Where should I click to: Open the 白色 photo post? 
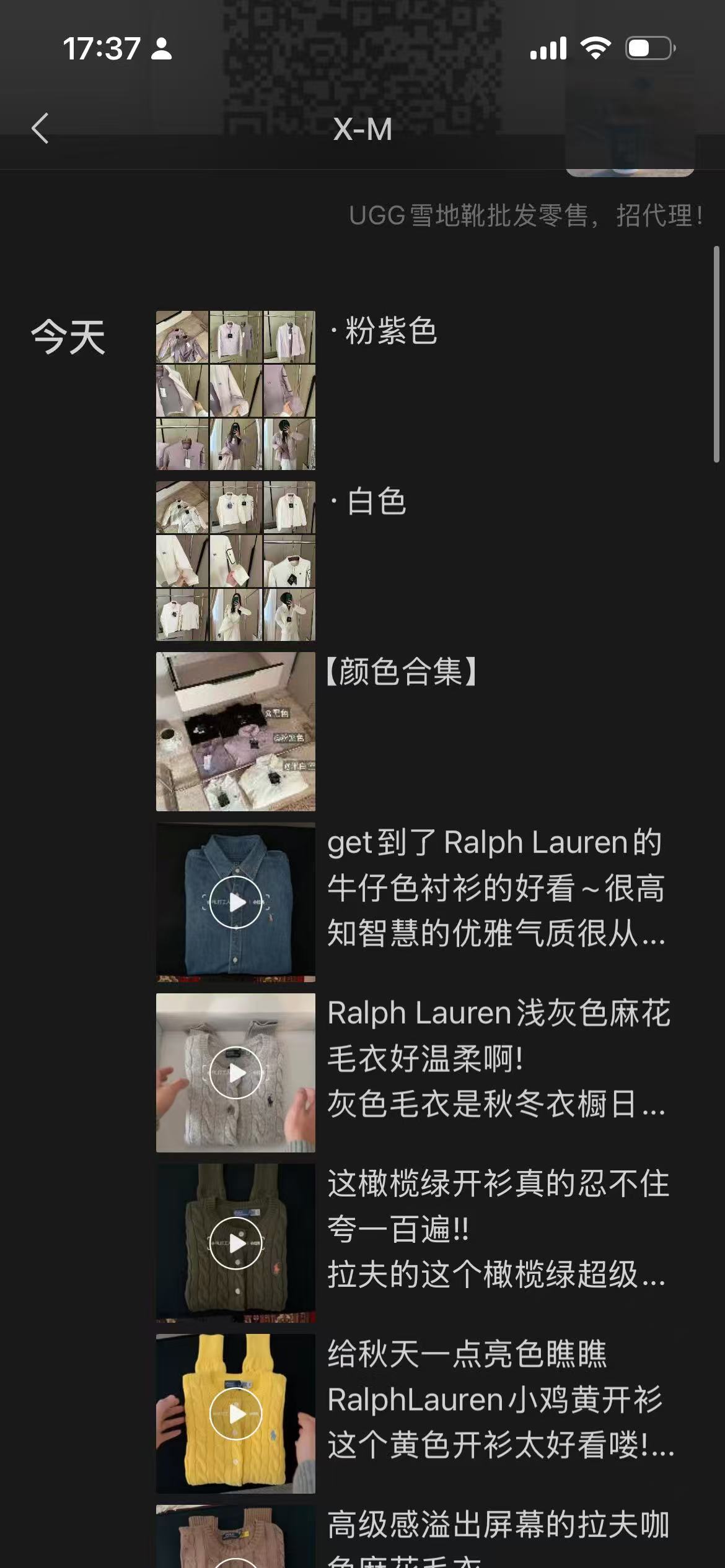(235, 560)
